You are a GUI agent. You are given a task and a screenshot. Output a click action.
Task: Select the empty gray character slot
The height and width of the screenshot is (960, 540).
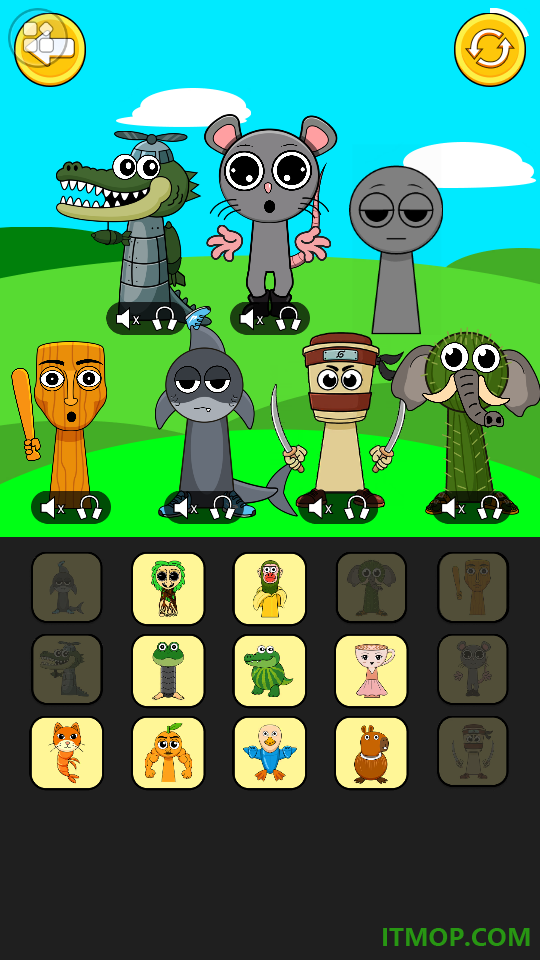[x=396, y=250]
